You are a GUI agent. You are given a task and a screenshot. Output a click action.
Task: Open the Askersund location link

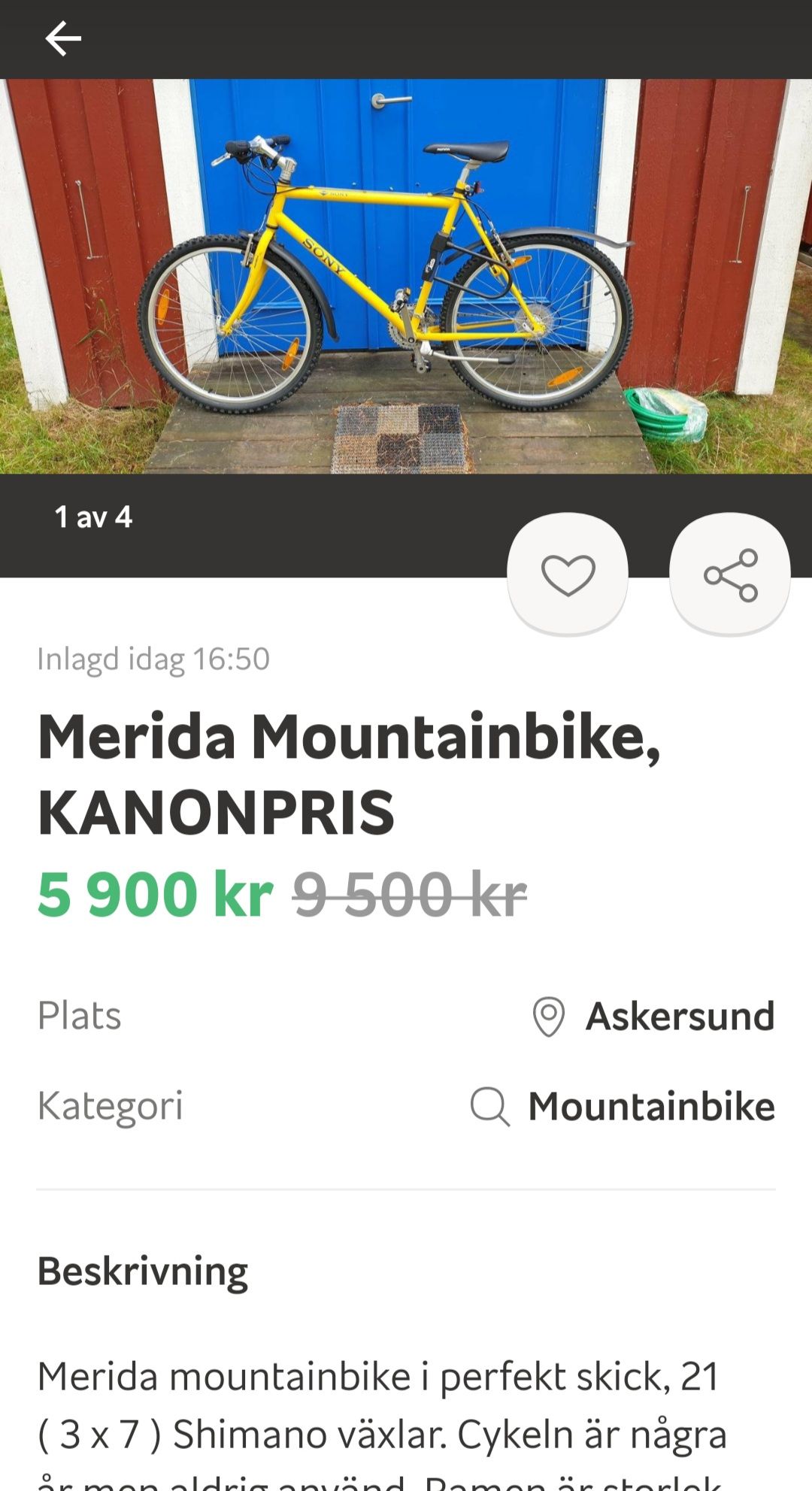pos(653,1017)
